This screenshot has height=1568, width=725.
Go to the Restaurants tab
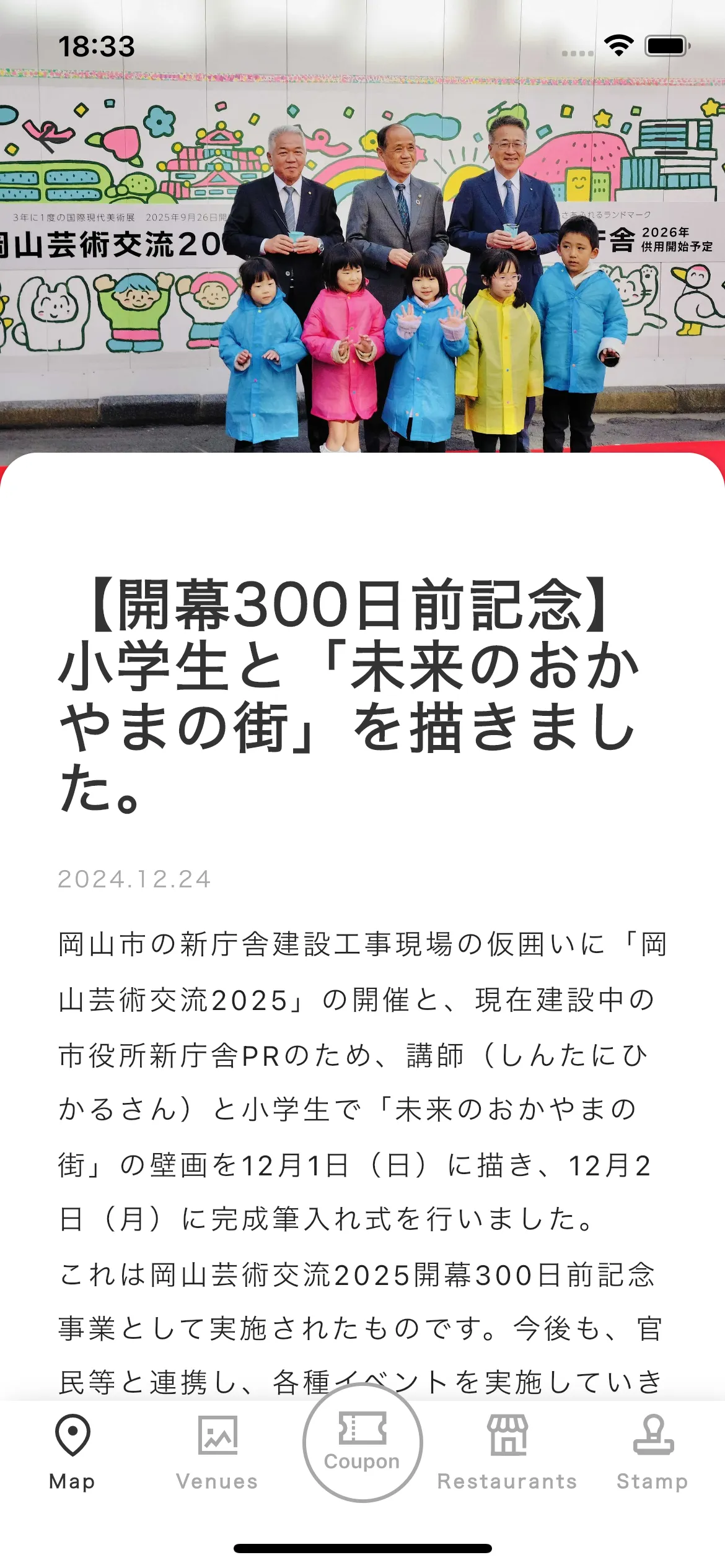click(507, 1452)
